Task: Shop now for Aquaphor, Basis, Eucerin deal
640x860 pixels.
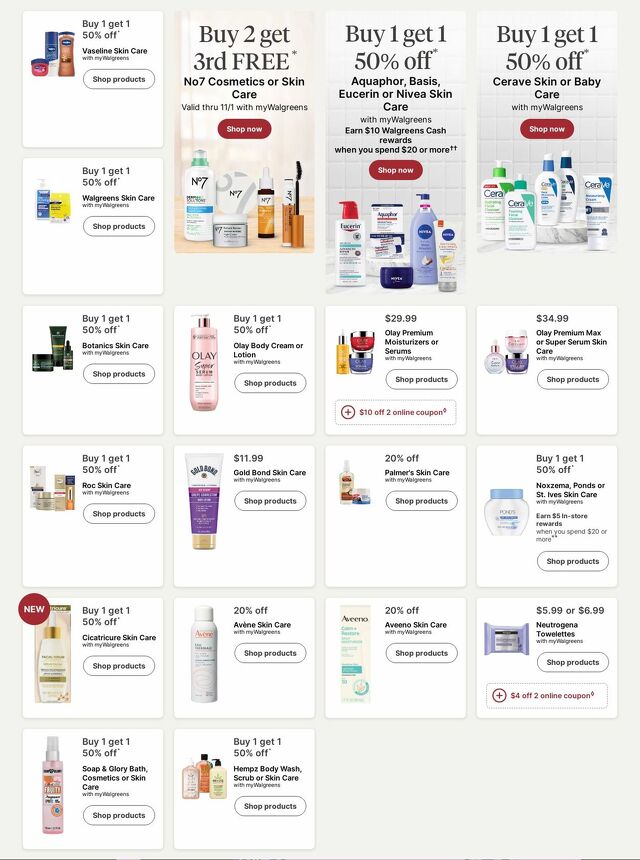Action: point(395,170)
